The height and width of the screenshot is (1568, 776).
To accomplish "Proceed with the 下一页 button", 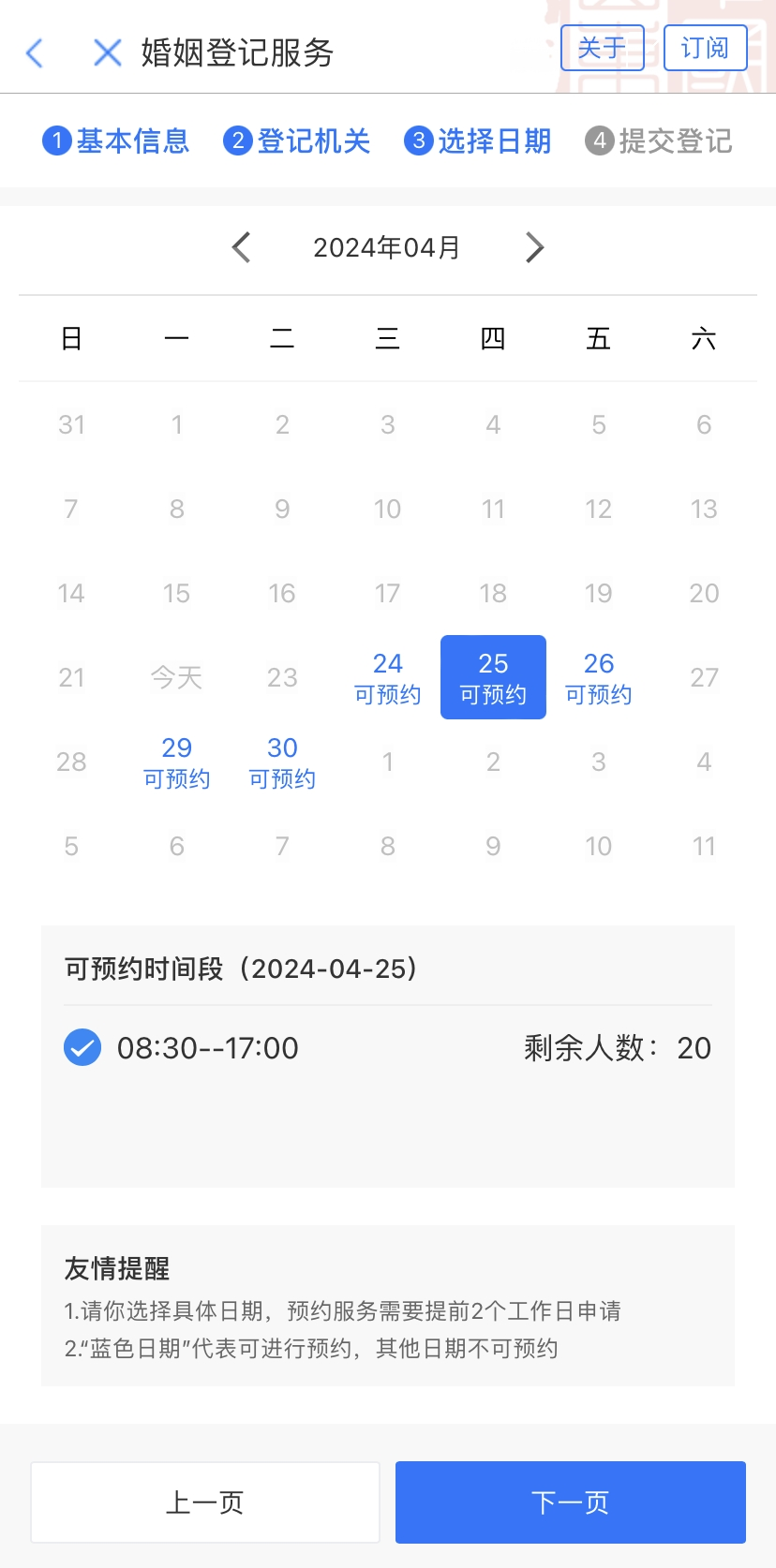I will point(571,1502).
